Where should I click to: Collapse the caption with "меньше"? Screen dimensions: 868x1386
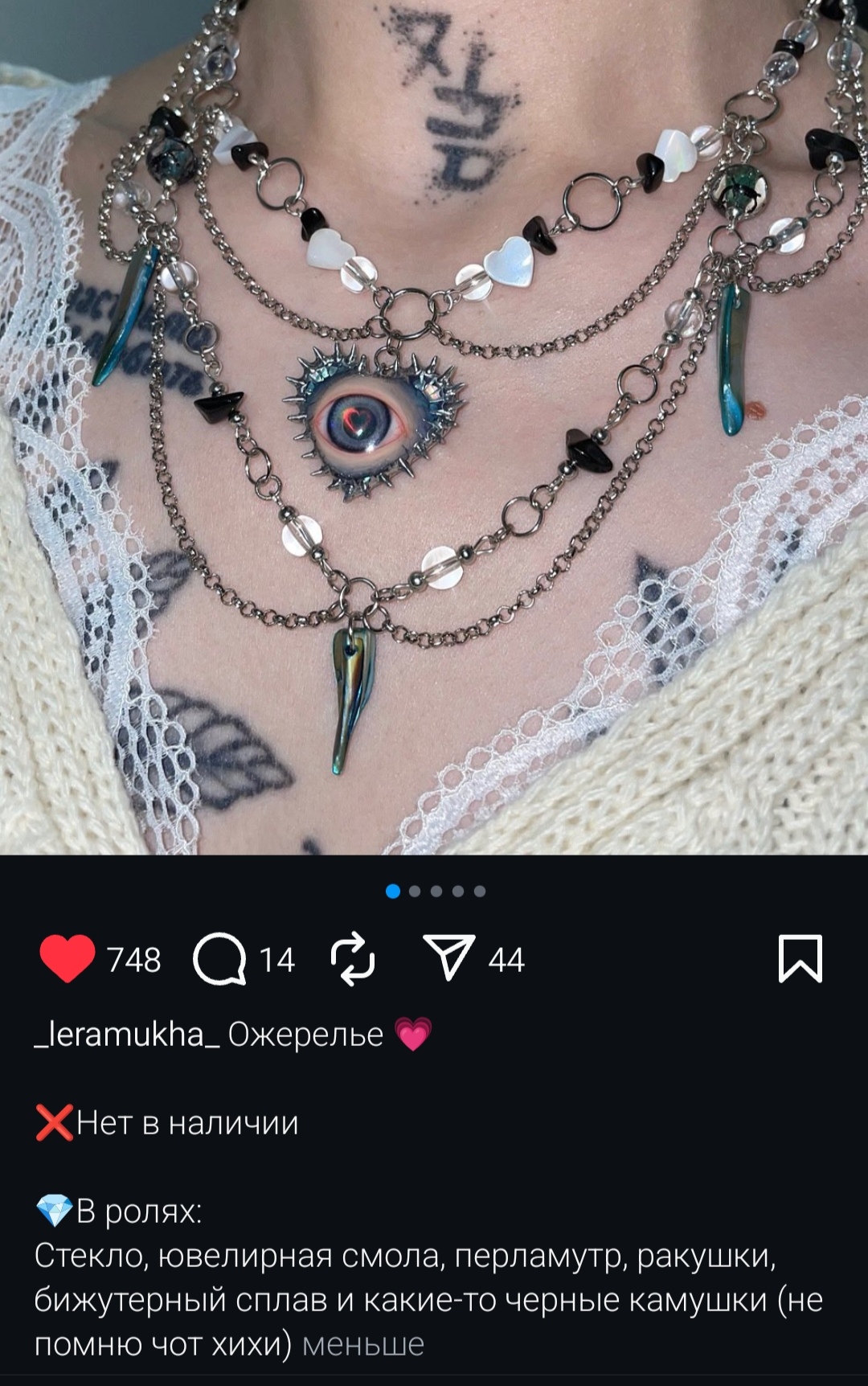[362, 1343]
